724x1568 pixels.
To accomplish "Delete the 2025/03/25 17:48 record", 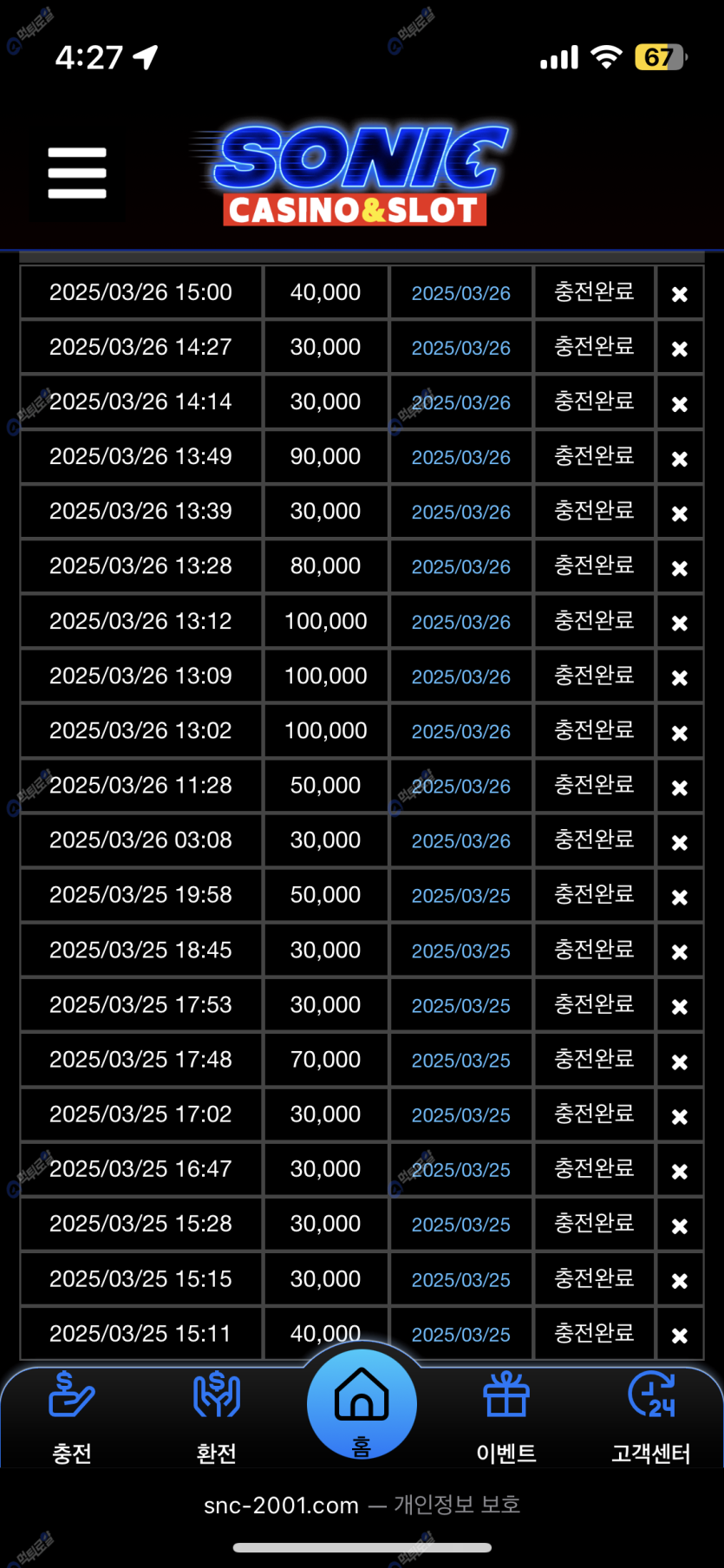I will 680,1062.
